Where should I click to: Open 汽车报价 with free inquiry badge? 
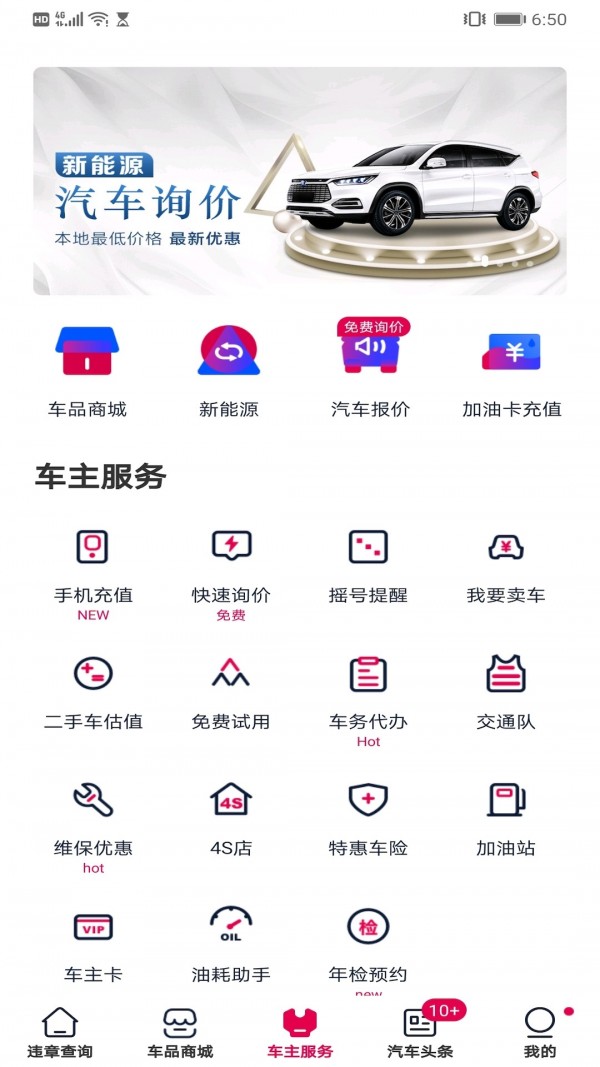click(x=370, y=370)
